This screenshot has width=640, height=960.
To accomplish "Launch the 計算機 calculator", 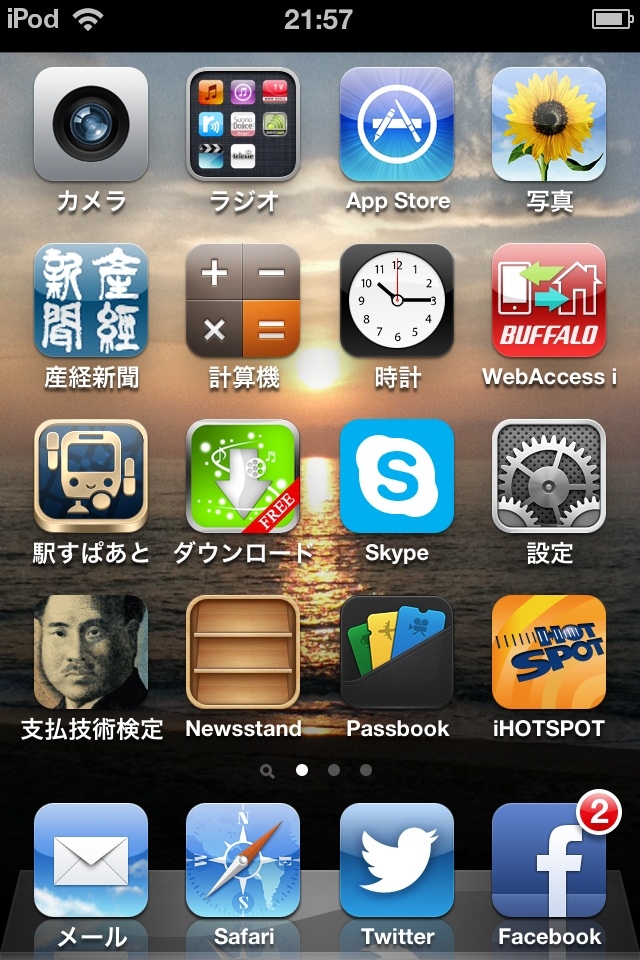I will tap(243, 300).
